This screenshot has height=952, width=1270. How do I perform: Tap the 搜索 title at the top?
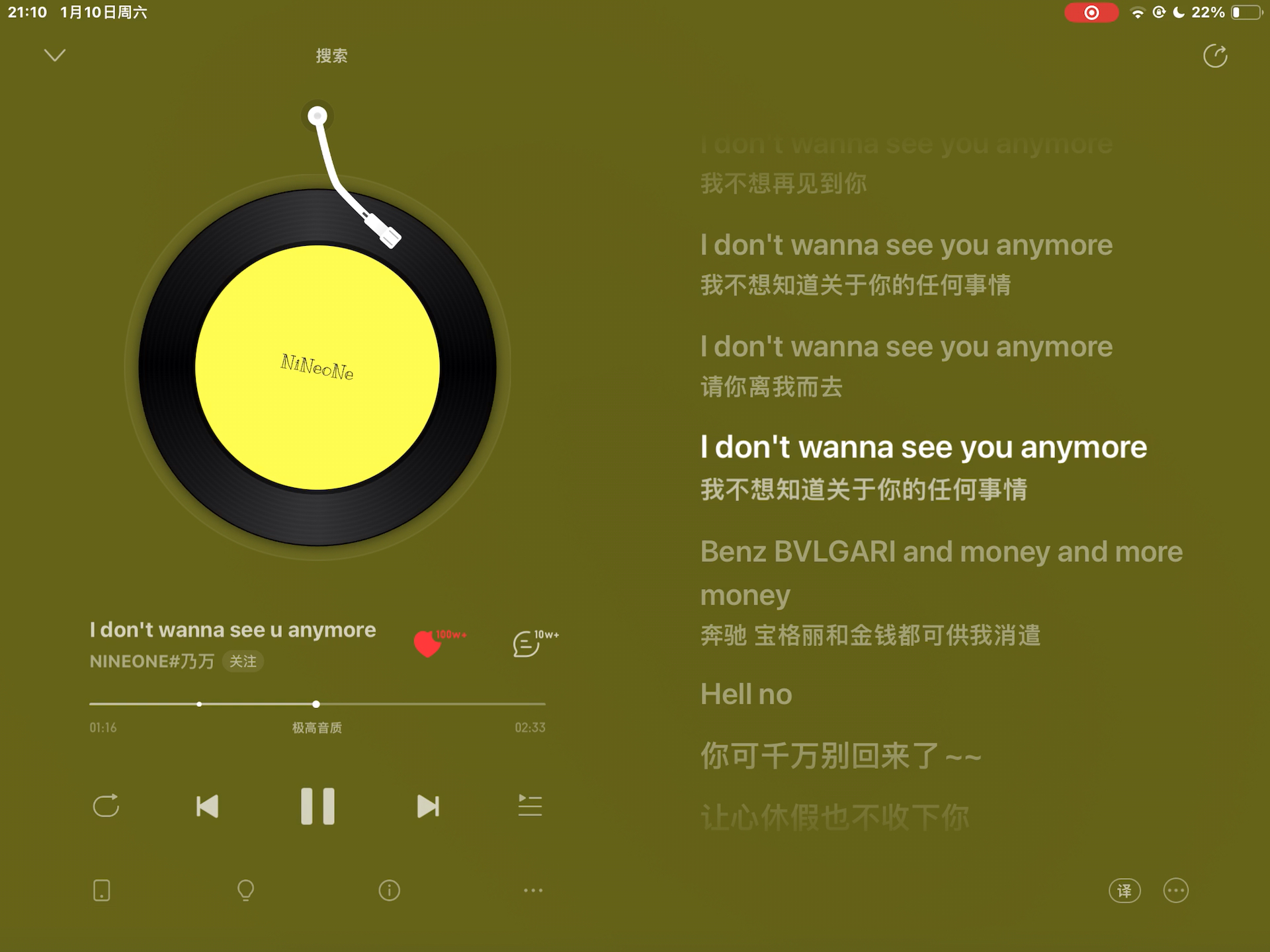tap(331, 56)
